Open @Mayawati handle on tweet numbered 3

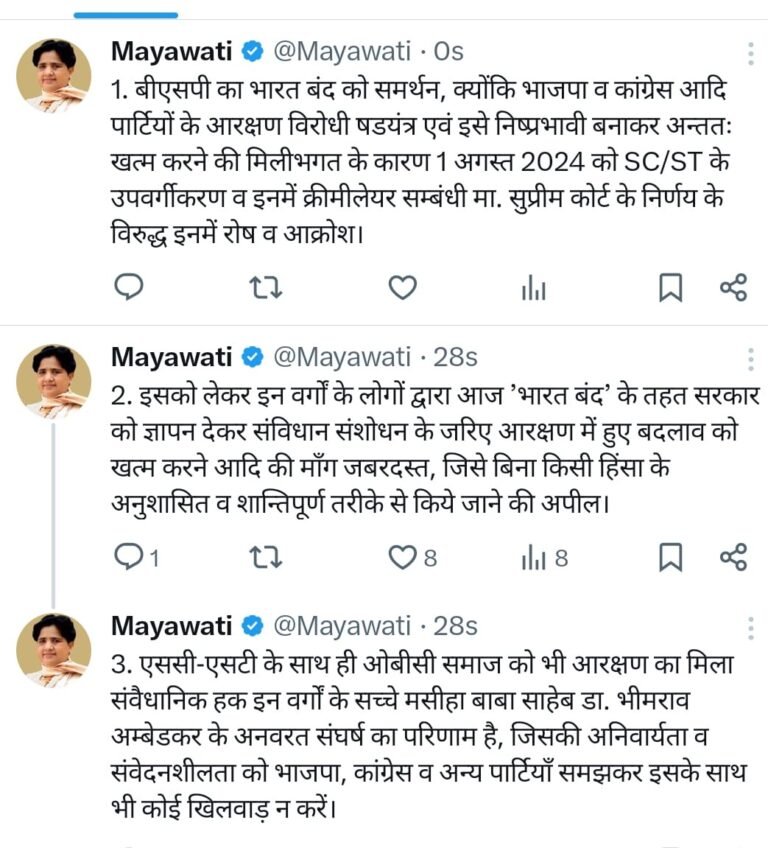tap(341, 627)
